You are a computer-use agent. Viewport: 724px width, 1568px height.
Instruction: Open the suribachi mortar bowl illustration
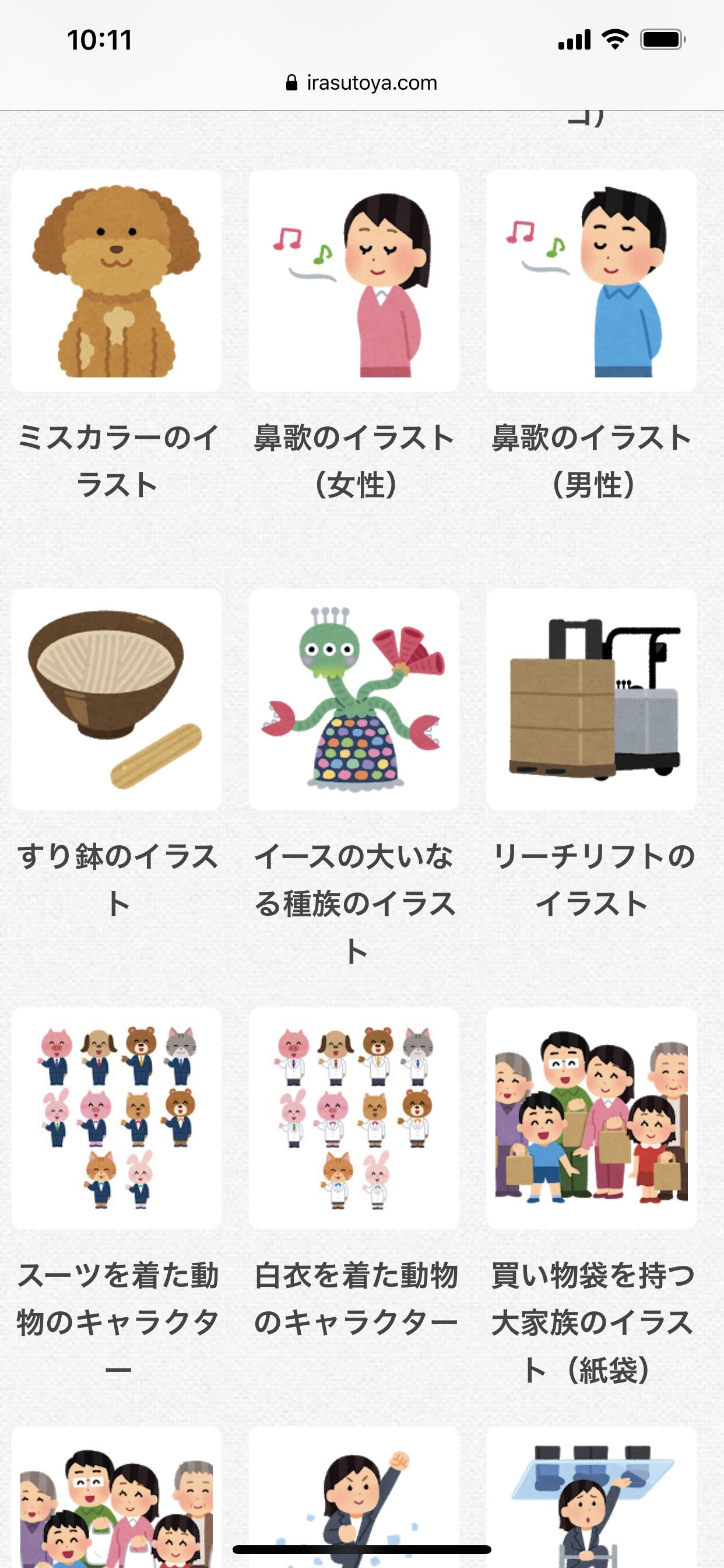tap(118, 703)
